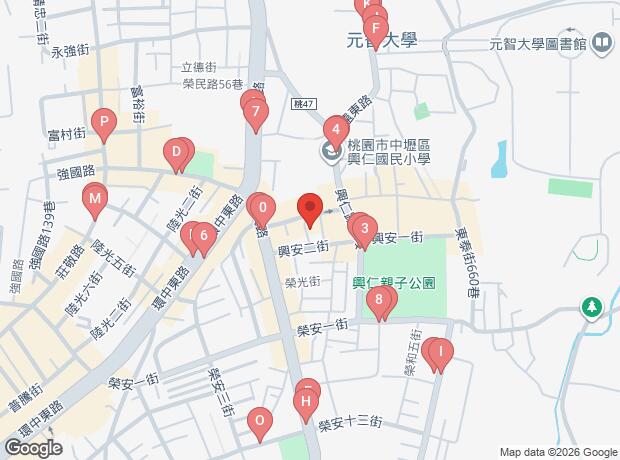Tap the pin labeled O

(260, 424)
